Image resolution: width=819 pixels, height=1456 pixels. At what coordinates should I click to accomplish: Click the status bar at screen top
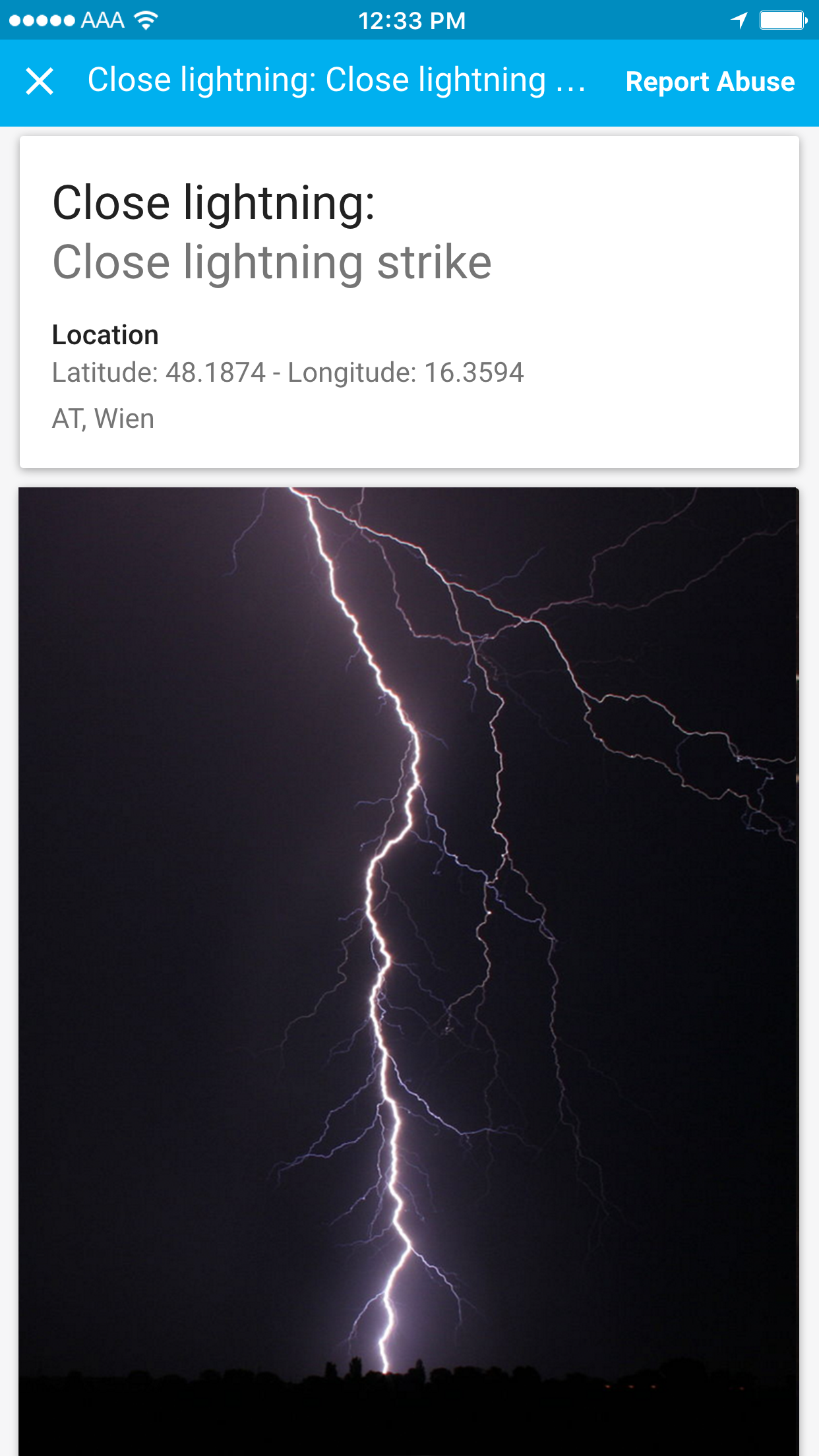tap(409, 20)
